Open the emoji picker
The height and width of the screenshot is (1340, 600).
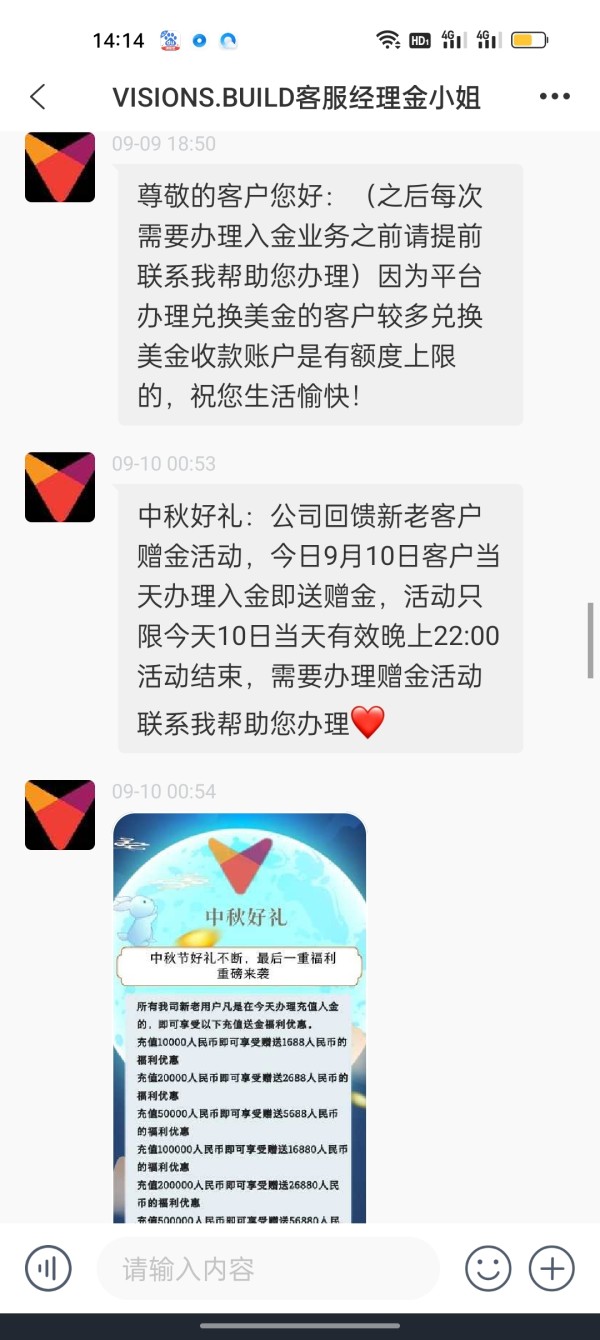pyautogui.click(x=488, y=1269)
